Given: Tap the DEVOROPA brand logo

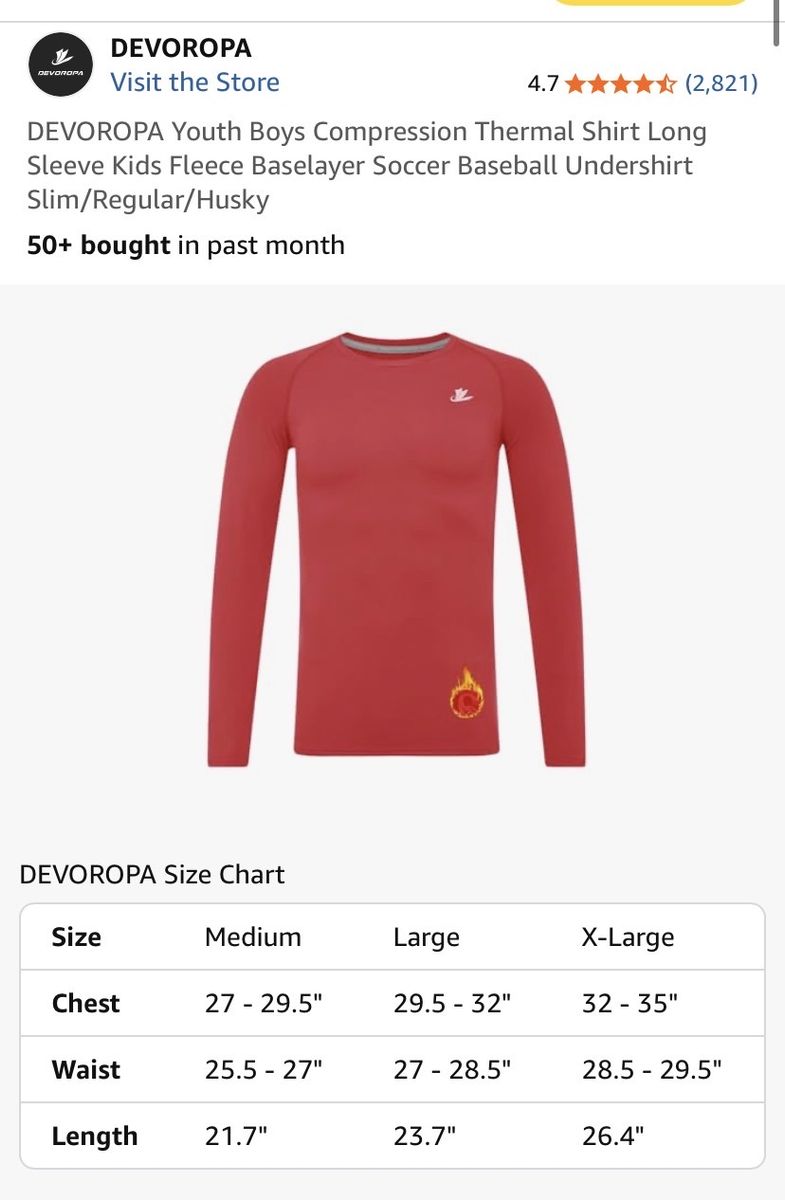Looking at the screenshot, I should click(61, 65).
